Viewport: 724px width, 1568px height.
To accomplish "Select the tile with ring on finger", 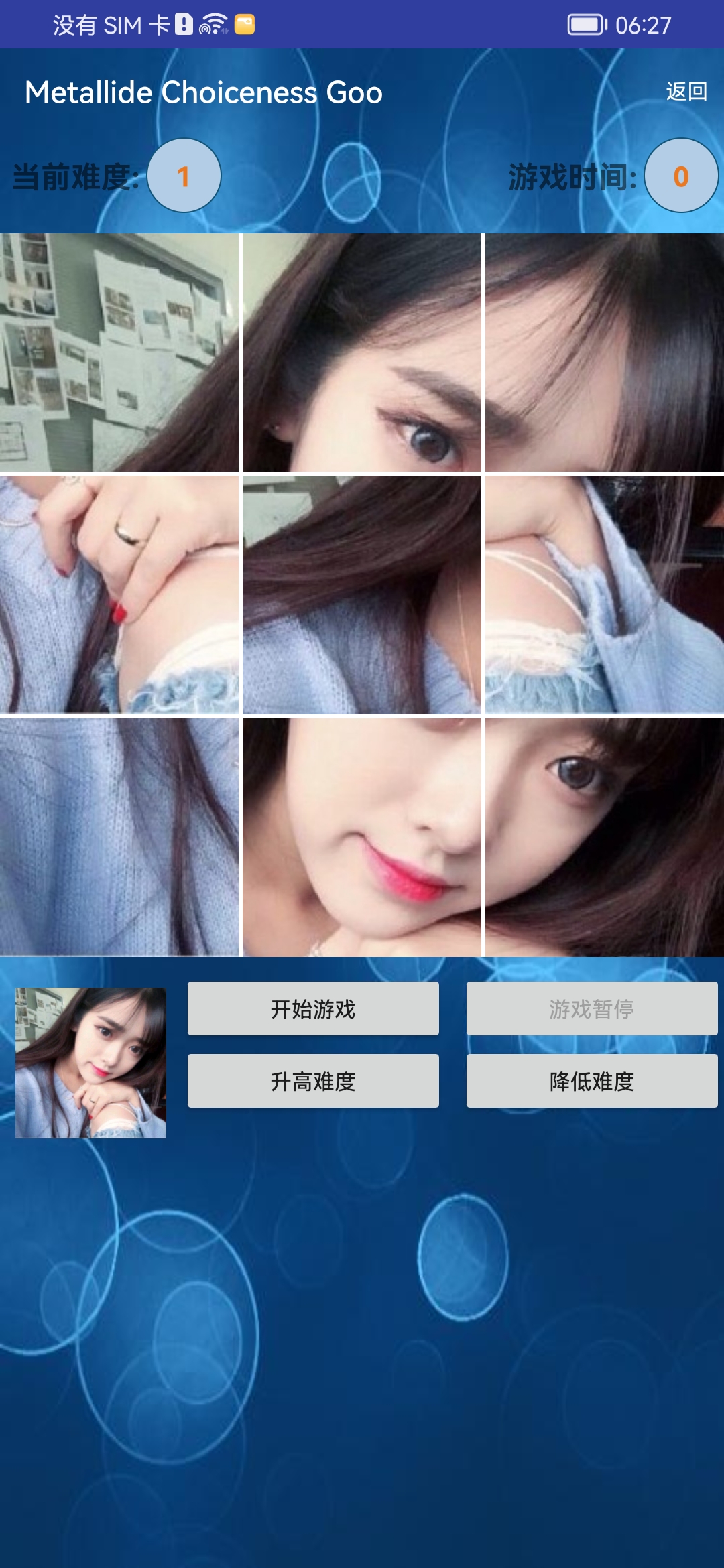I will [119, 594].
